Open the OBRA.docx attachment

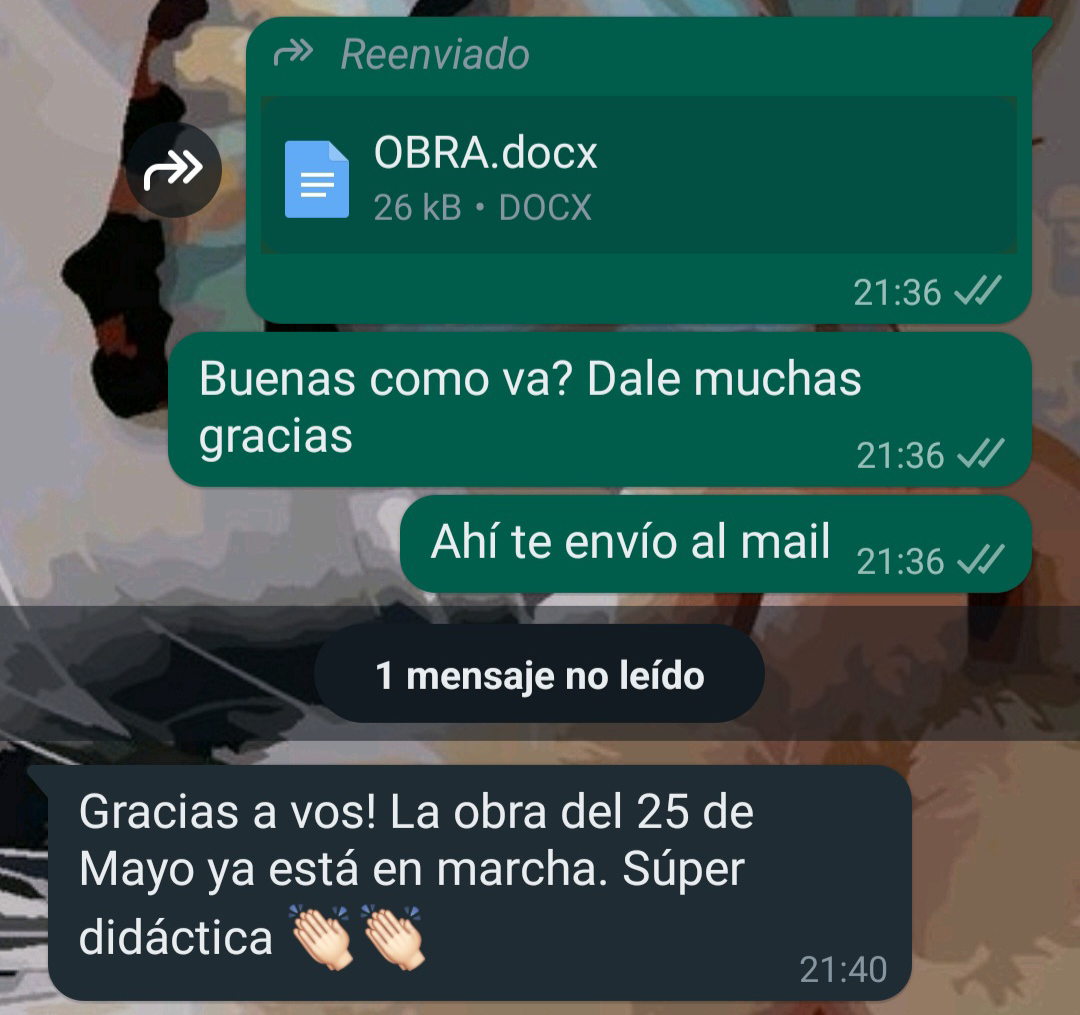point(638,177)
